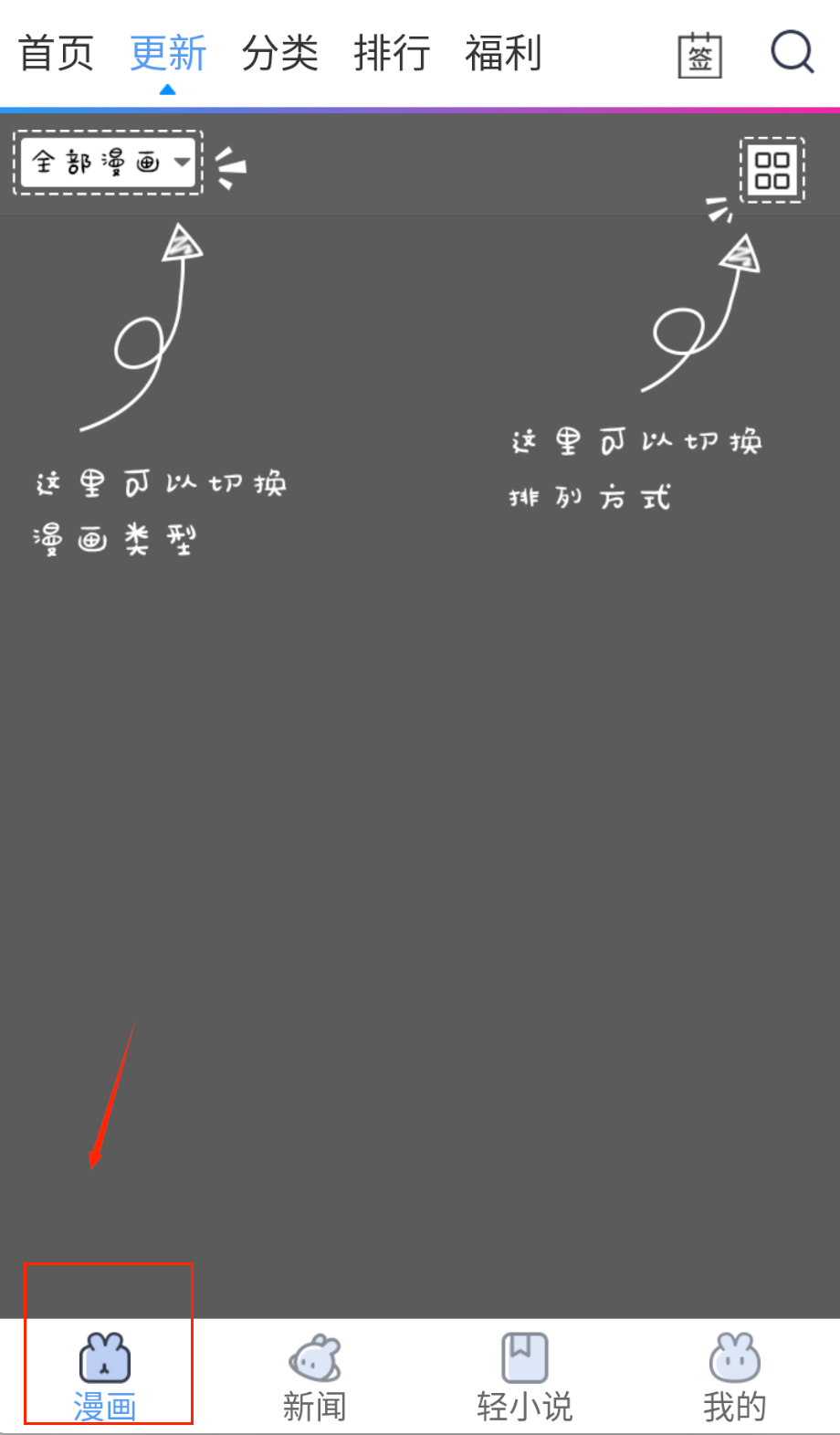This screenshot has width=840, height=1435.
Task: Expand the 全部漫画 type dropdown
Action: pyautogui.click(x=109, y=163)
